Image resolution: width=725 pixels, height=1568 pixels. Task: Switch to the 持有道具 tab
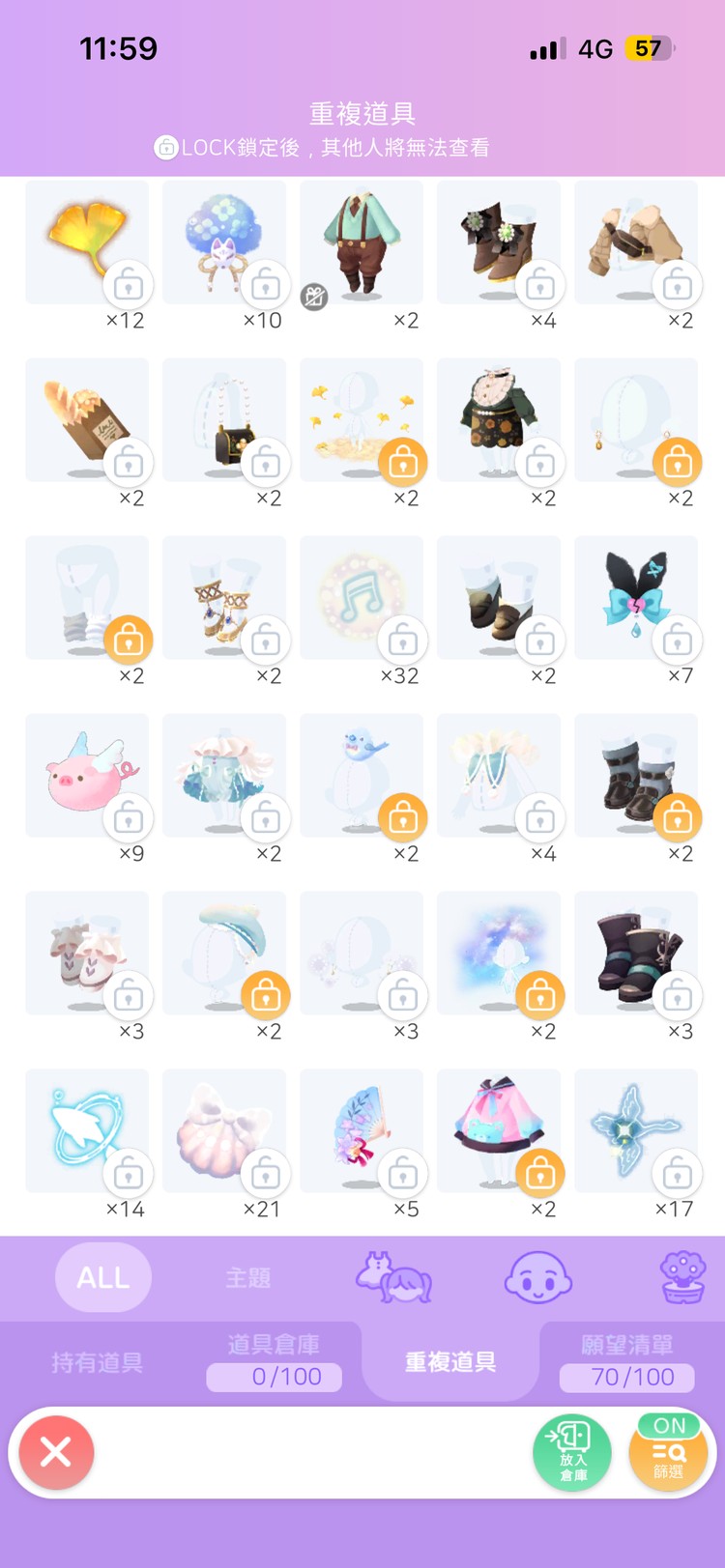[97, 1362]
